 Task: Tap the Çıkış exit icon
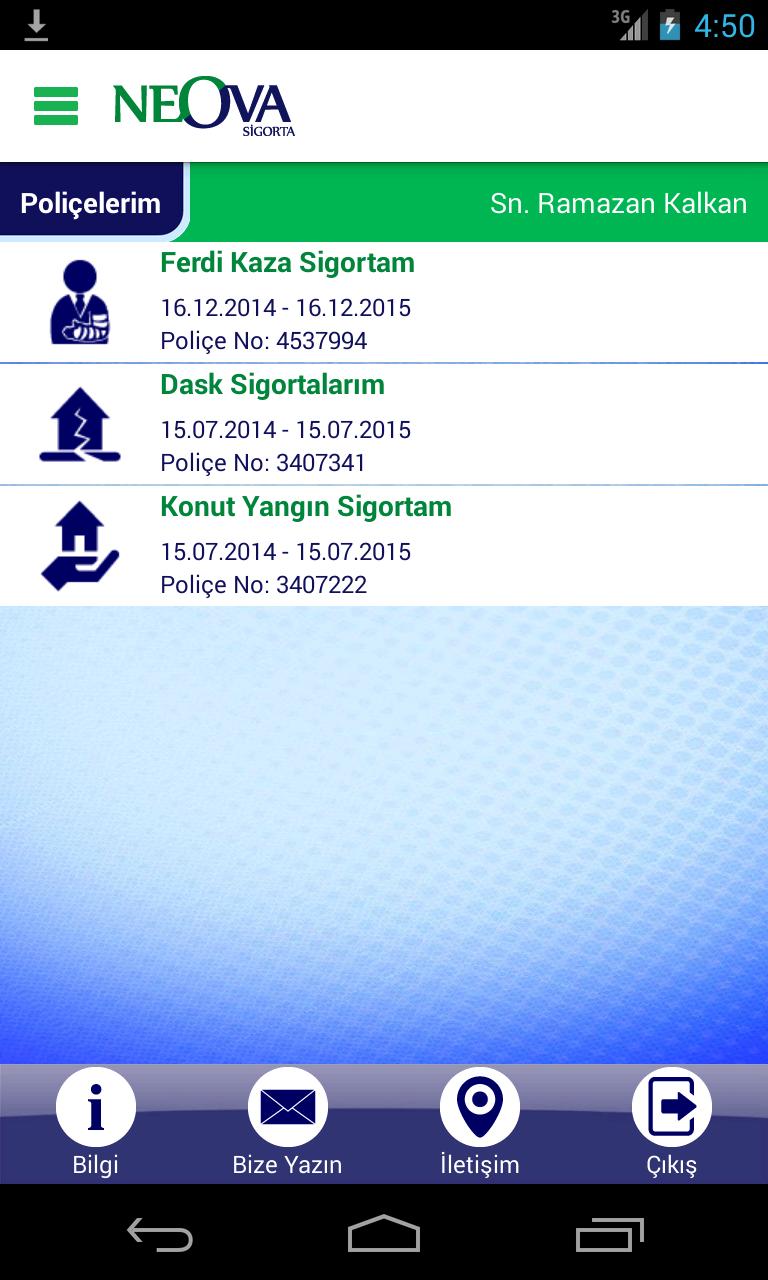coord(672,1106)
